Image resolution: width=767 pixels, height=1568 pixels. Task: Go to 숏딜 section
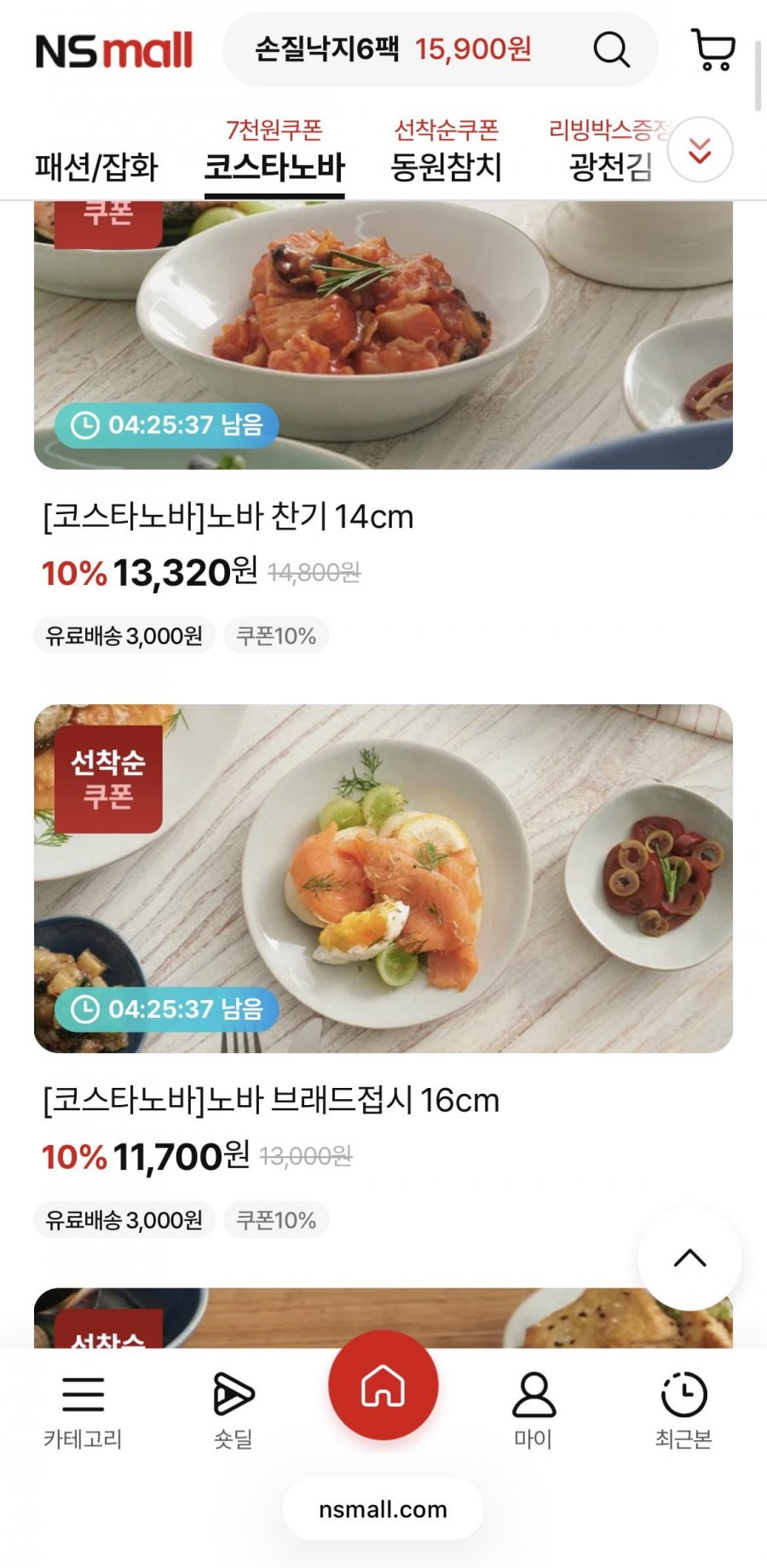(233, 1410)
